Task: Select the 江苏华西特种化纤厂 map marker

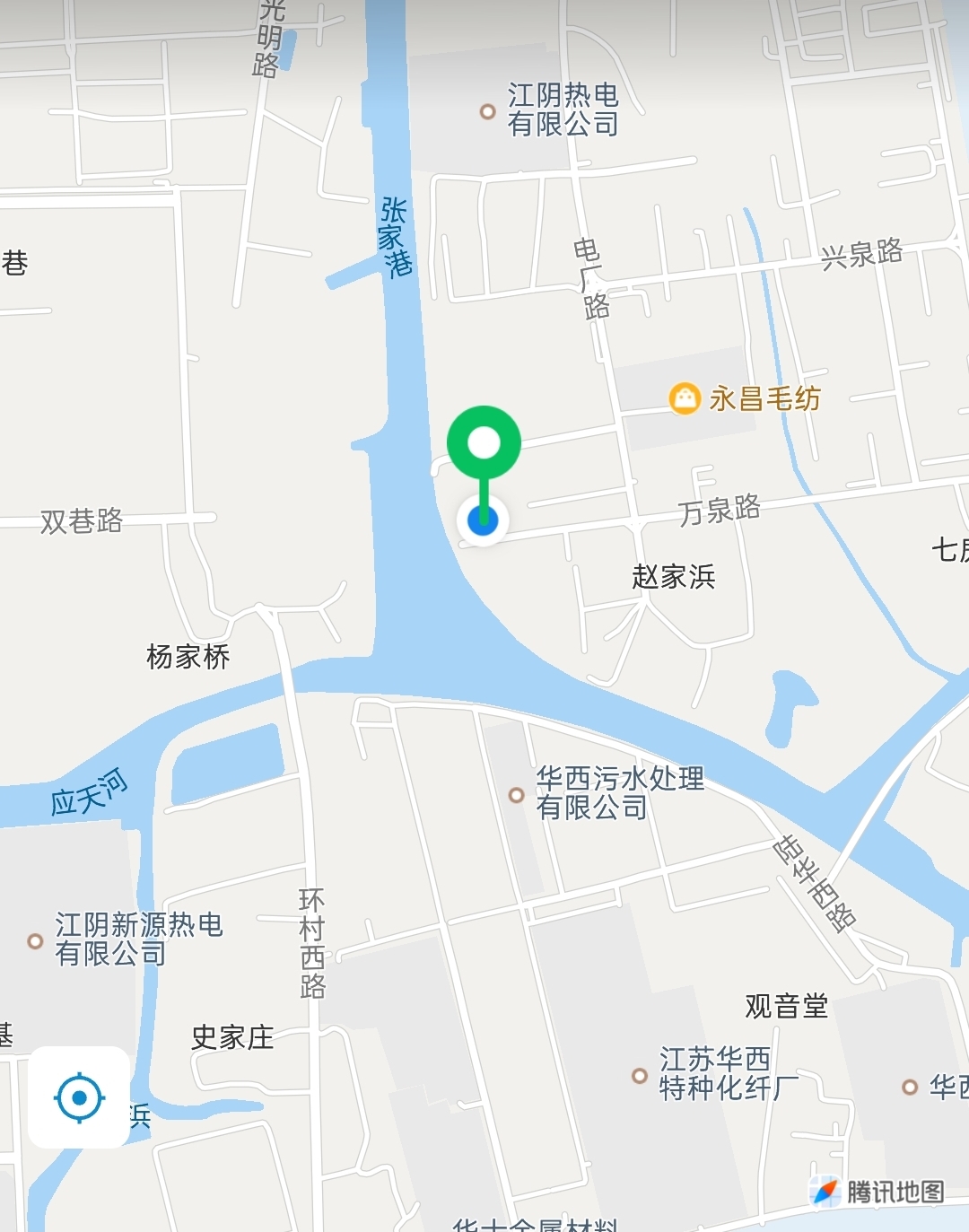Action: pyautogui.click(x=640, y=1075)
